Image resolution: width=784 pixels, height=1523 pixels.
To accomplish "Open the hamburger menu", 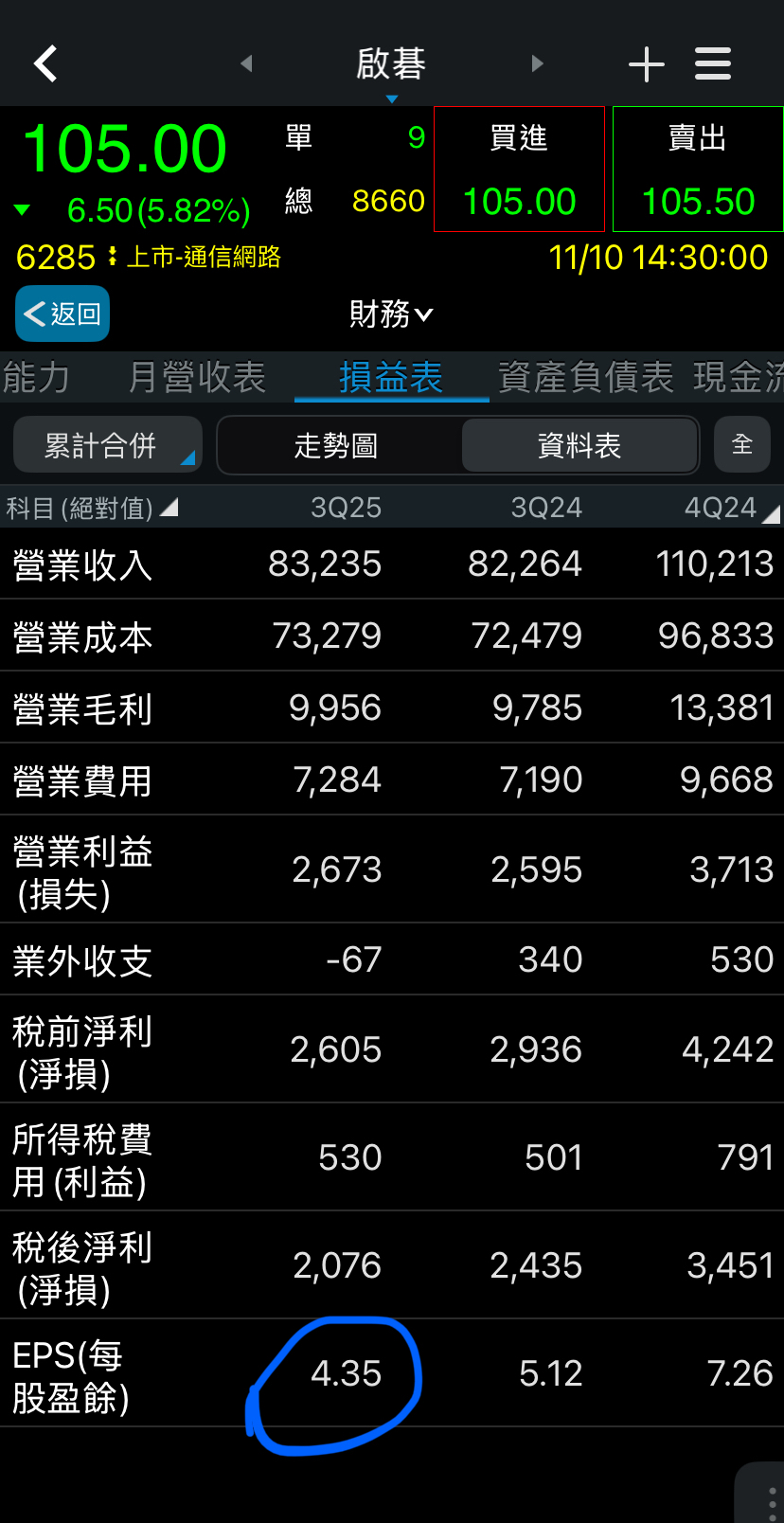I will tap(713, 63).
